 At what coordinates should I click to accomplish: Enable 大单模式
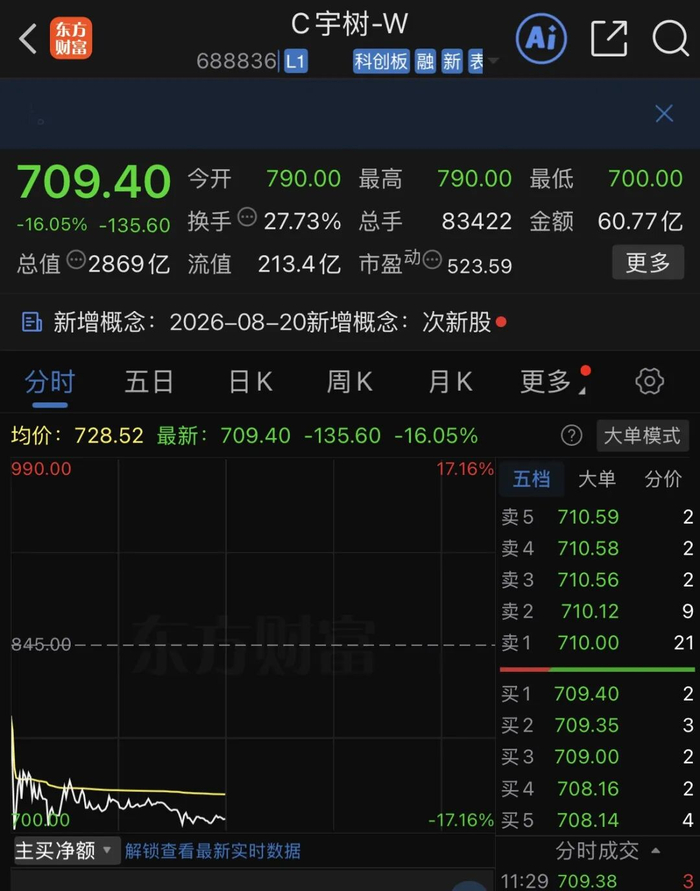642,436
